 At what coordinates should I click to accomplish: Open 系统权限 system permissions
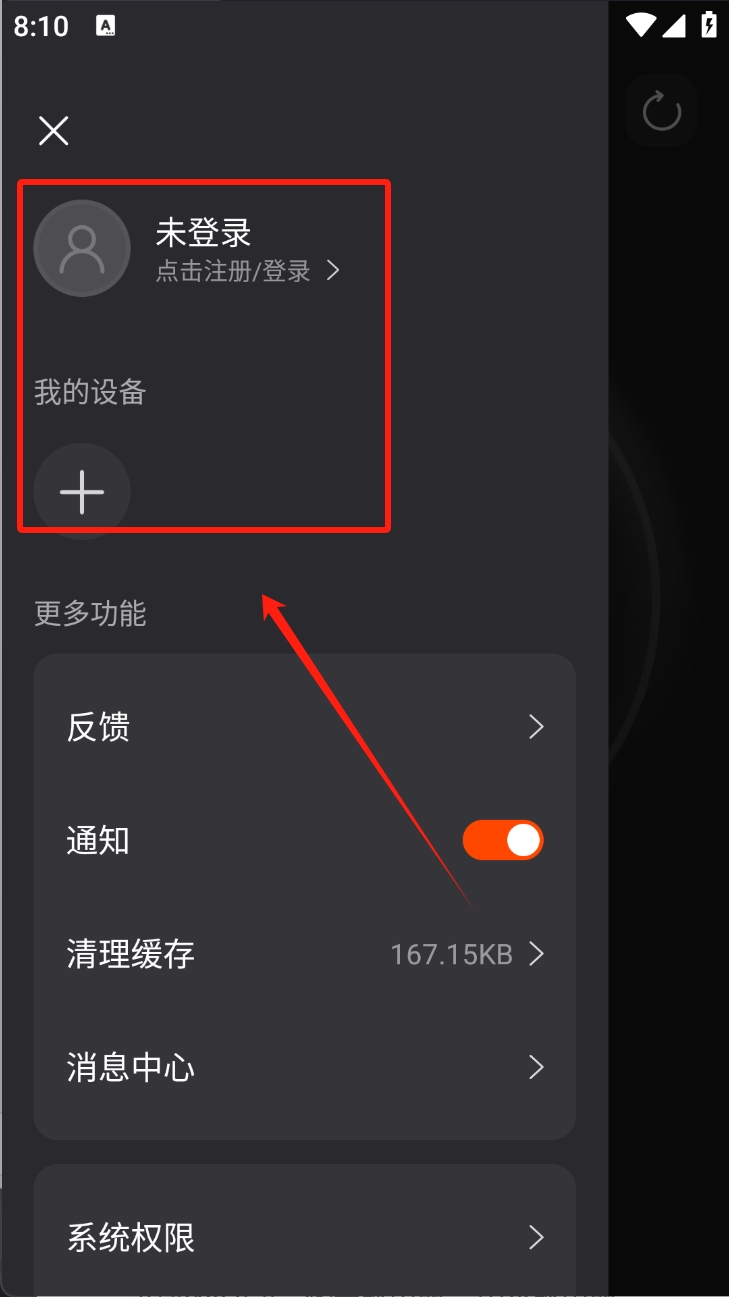click(x=304, y=1238)
